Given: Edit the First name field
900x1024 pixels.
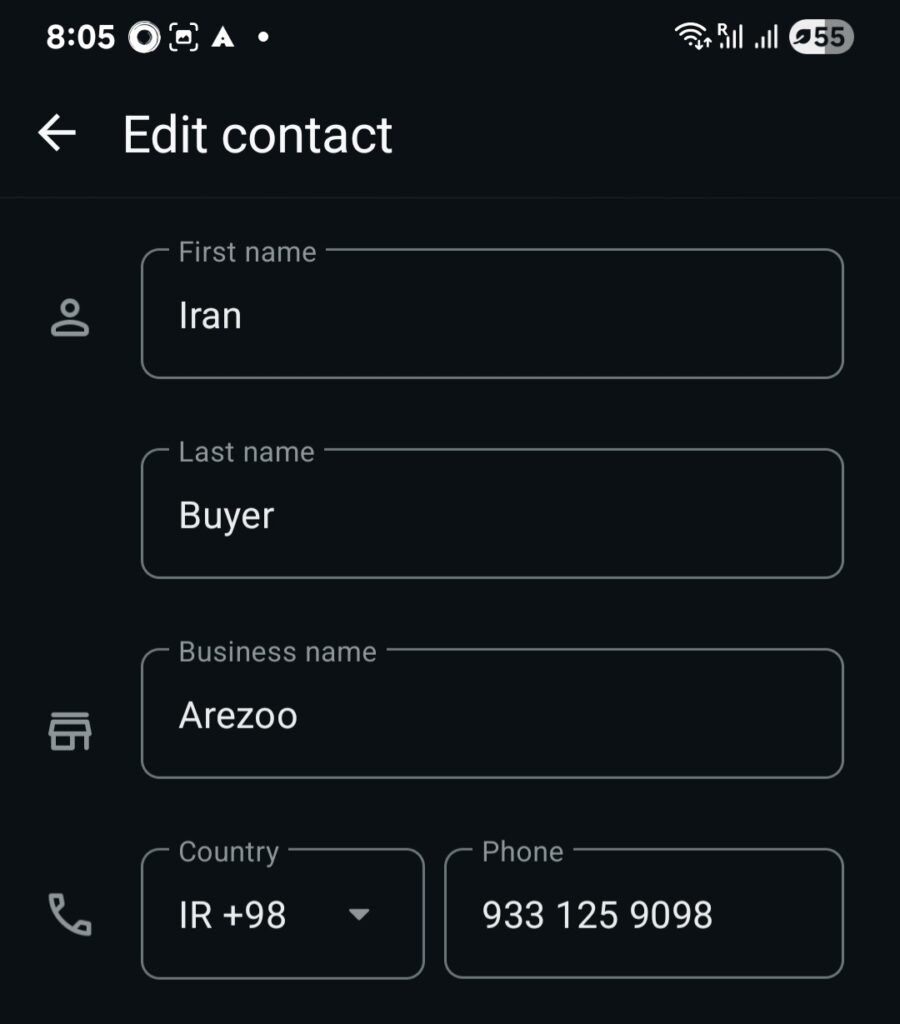Looking at the screenshot, I should (492, 316).
